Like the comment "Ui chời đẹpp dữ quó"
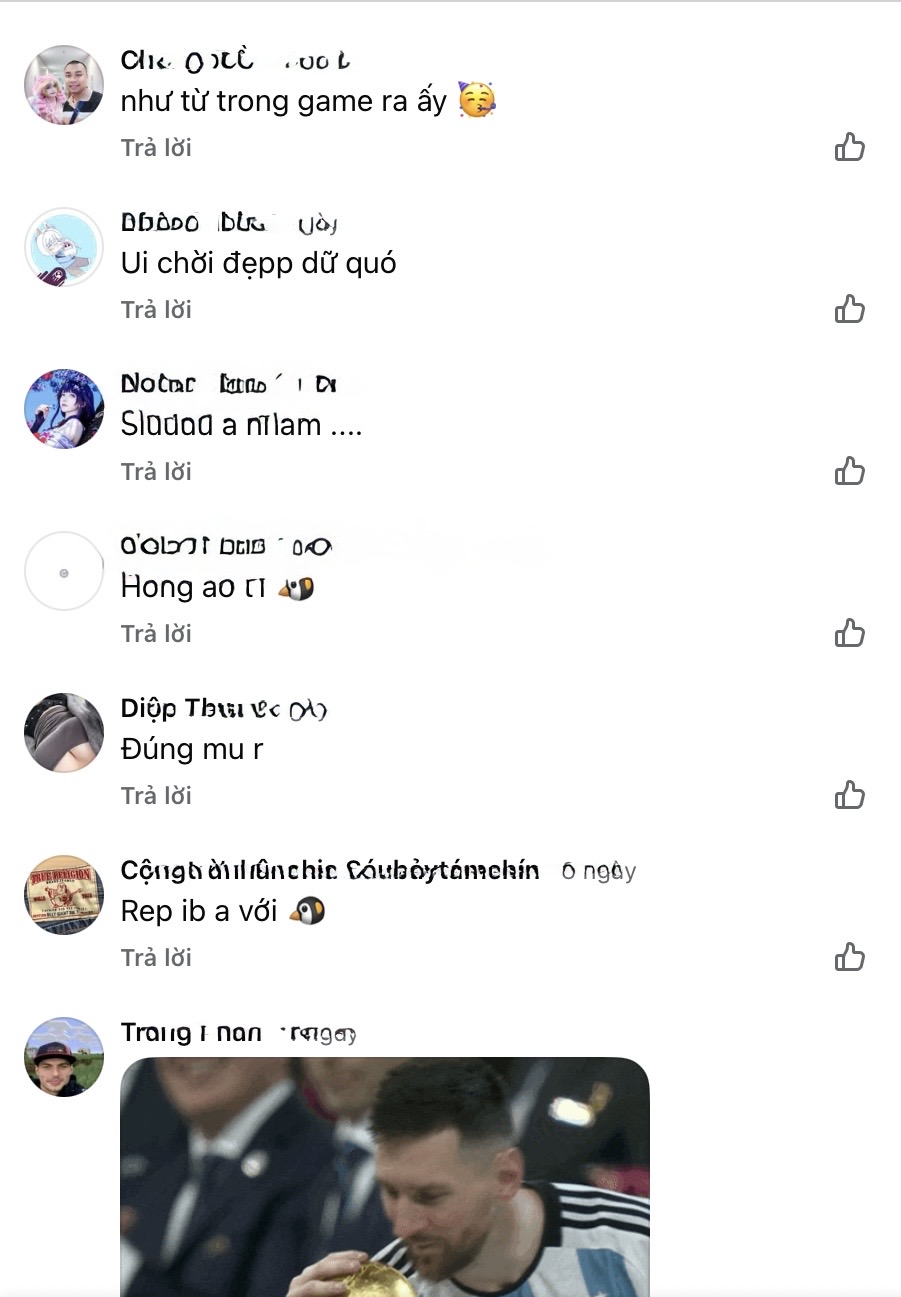This screenshot has width=901, height=1297. [x=849, y=310]
